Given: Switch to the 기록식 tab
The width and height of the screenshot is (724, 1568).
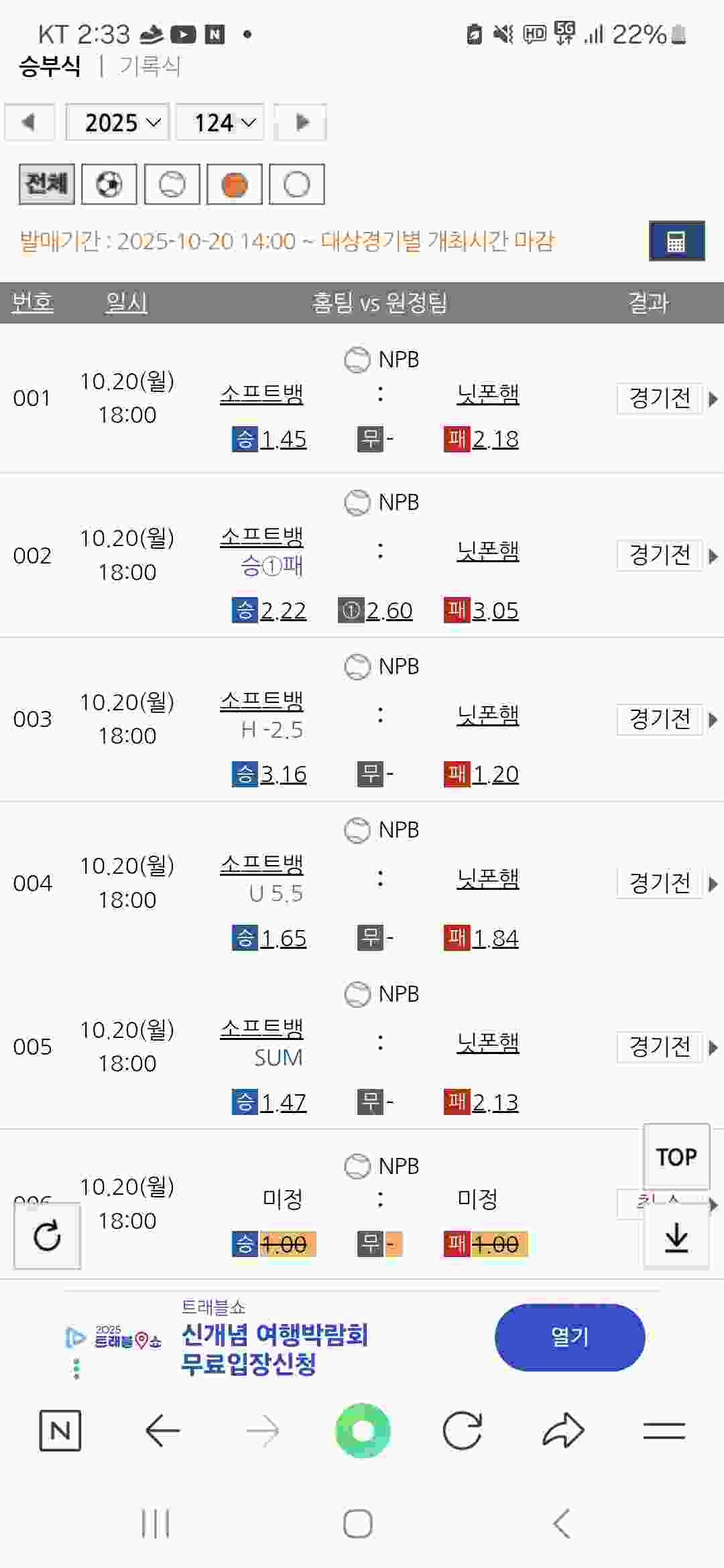Looking at the screenshot, I should (149, 66).
